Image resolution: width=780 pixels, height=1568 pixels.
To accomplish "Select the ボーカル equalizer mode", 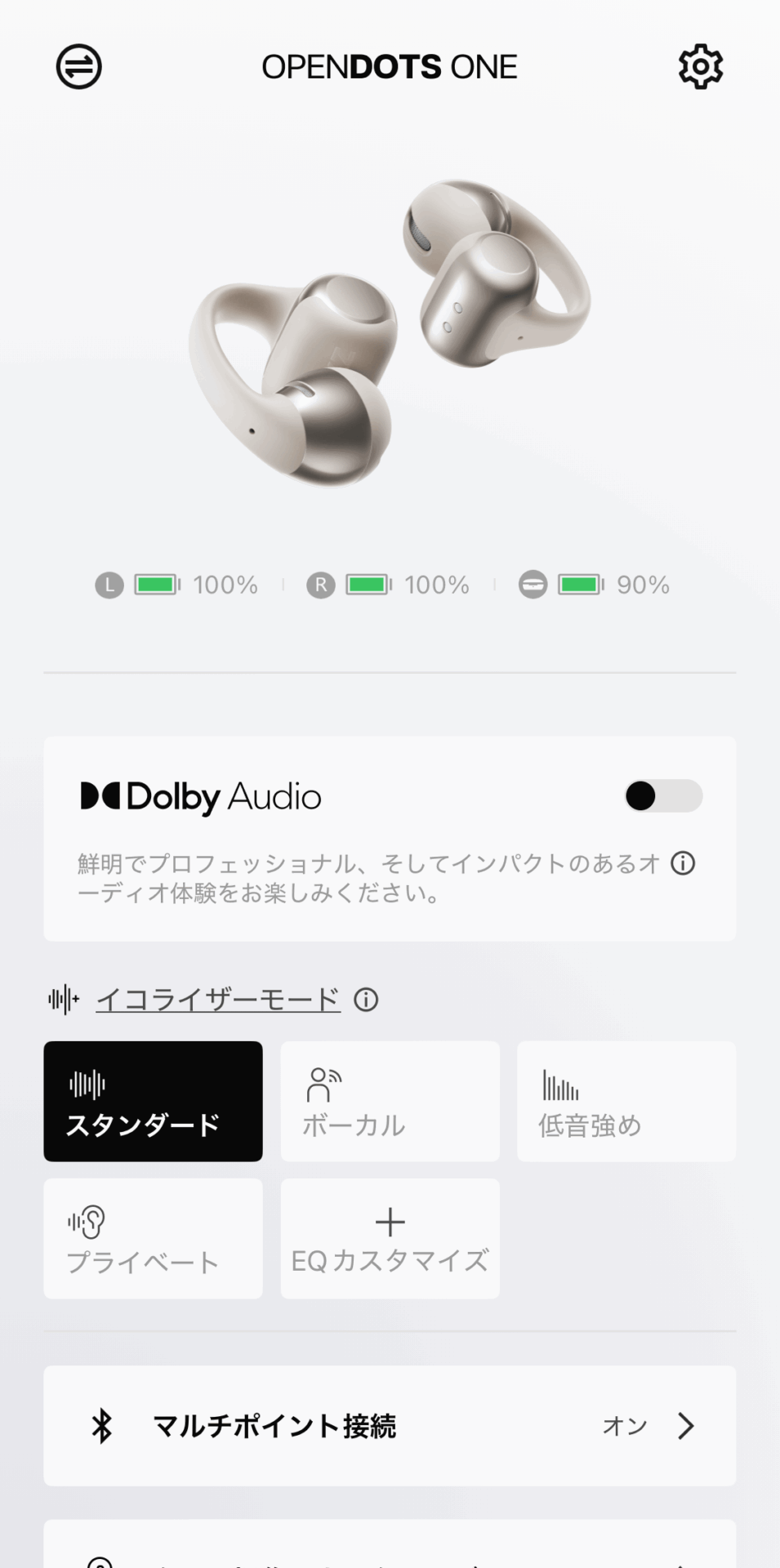I will coord(390,1101).
